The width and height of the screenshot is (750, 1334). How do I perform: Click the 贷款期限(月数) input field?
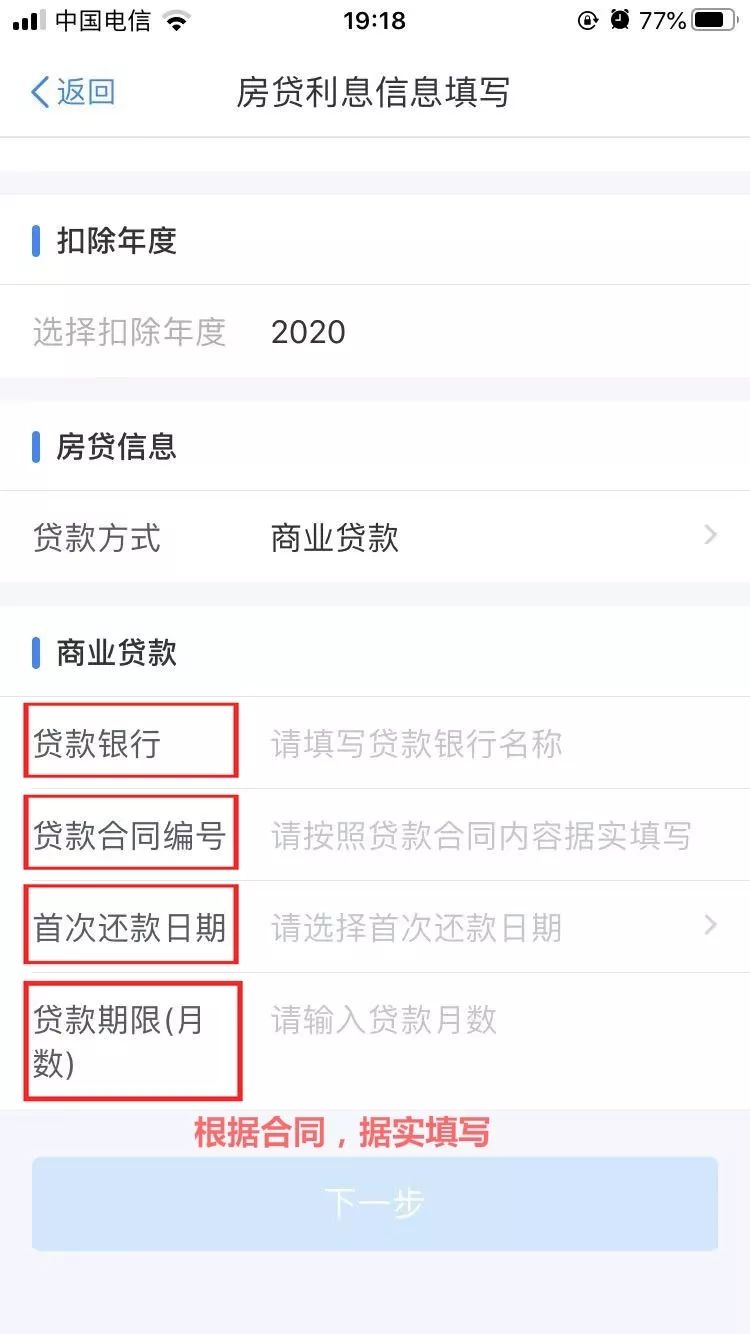[450, 1019]
